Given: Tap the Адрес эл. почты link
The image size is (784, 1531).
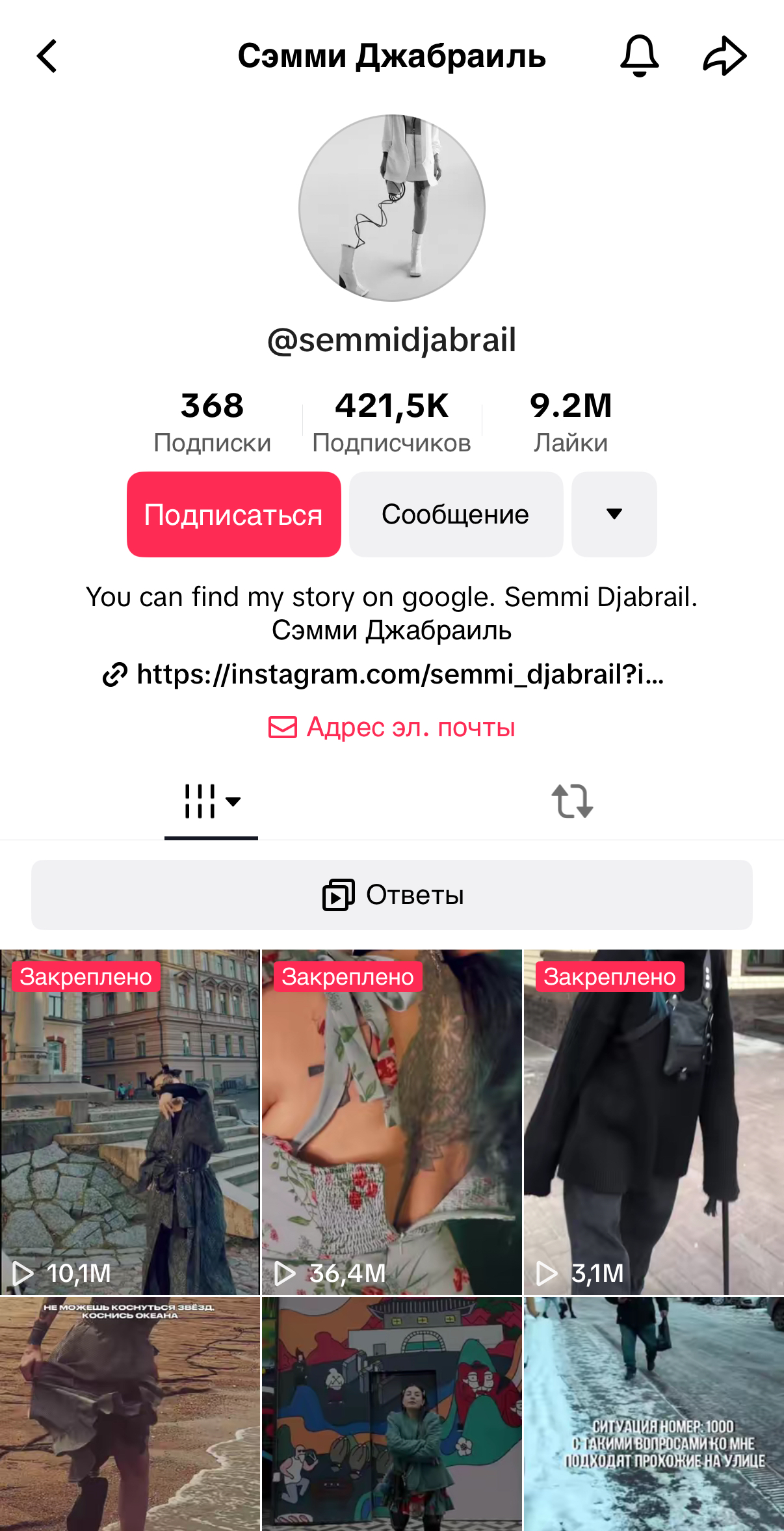Looking at the screenshot, I should [x=392, y=727].
